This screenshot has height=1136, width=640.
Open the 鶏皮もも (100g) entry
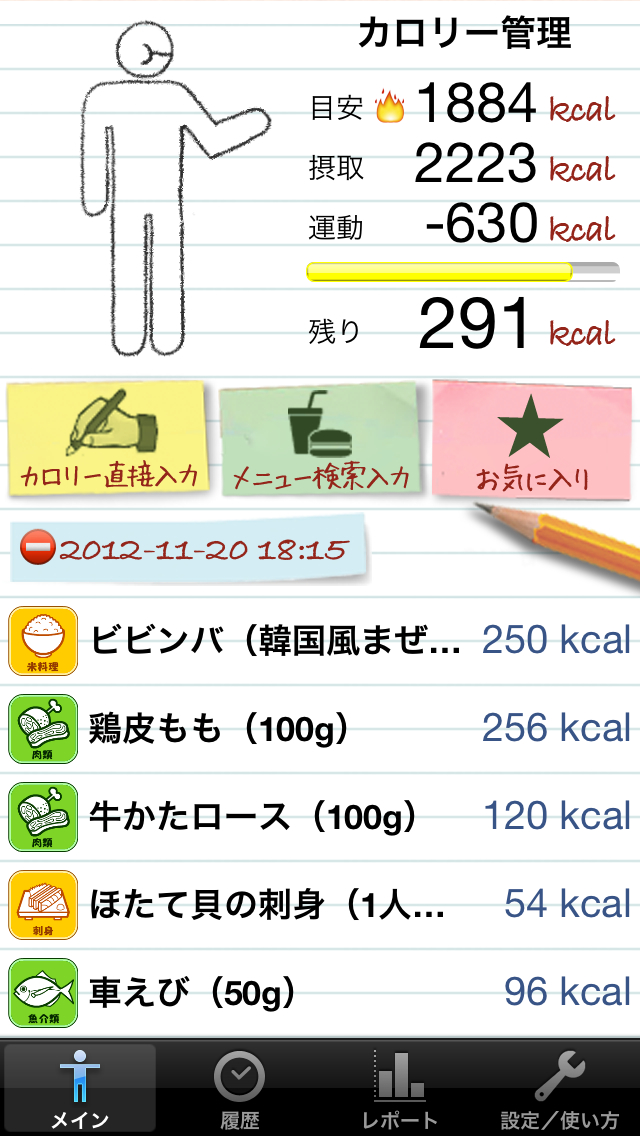click(x=320, y=728)
